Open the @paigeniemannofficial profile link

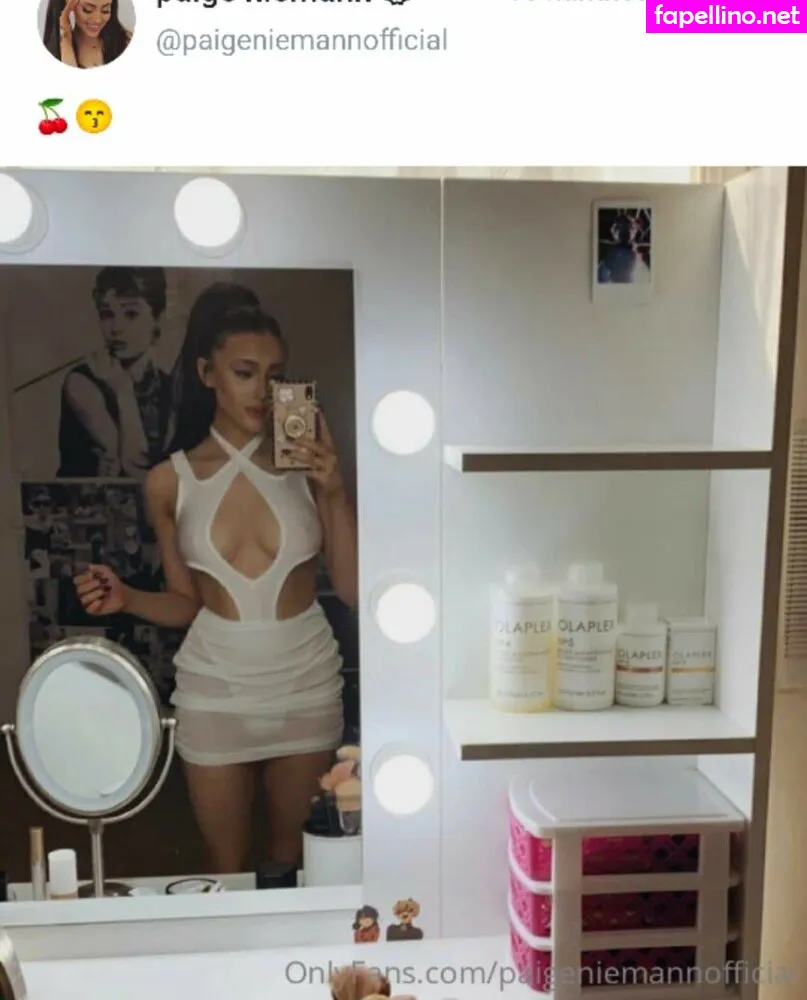pyautogui.click(x=302, y=41)
